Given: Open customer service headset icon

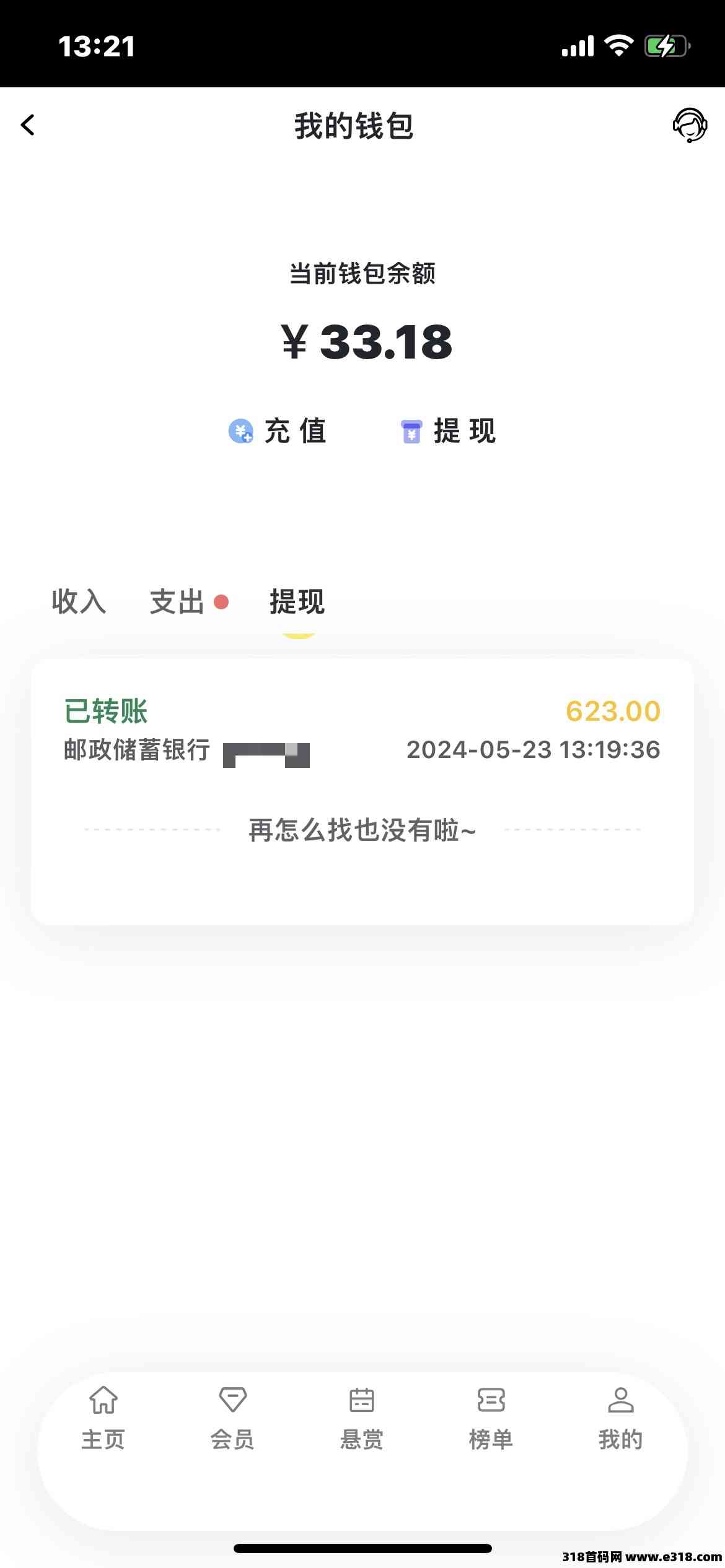Looking at the screenshot, I should pyautogui.click(x=690, y=126).
